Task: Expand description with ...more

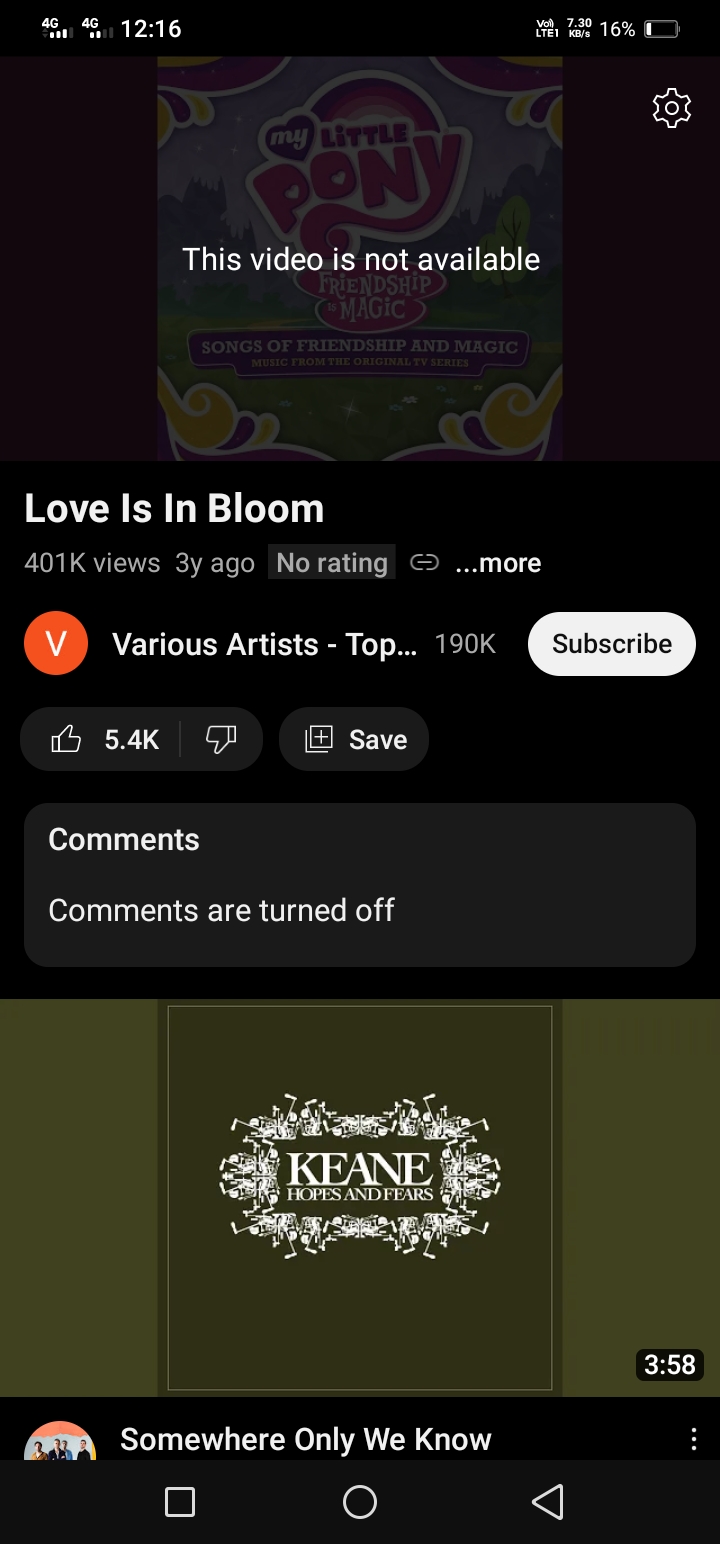Action: pyautogui.click(x=498, y=563)
